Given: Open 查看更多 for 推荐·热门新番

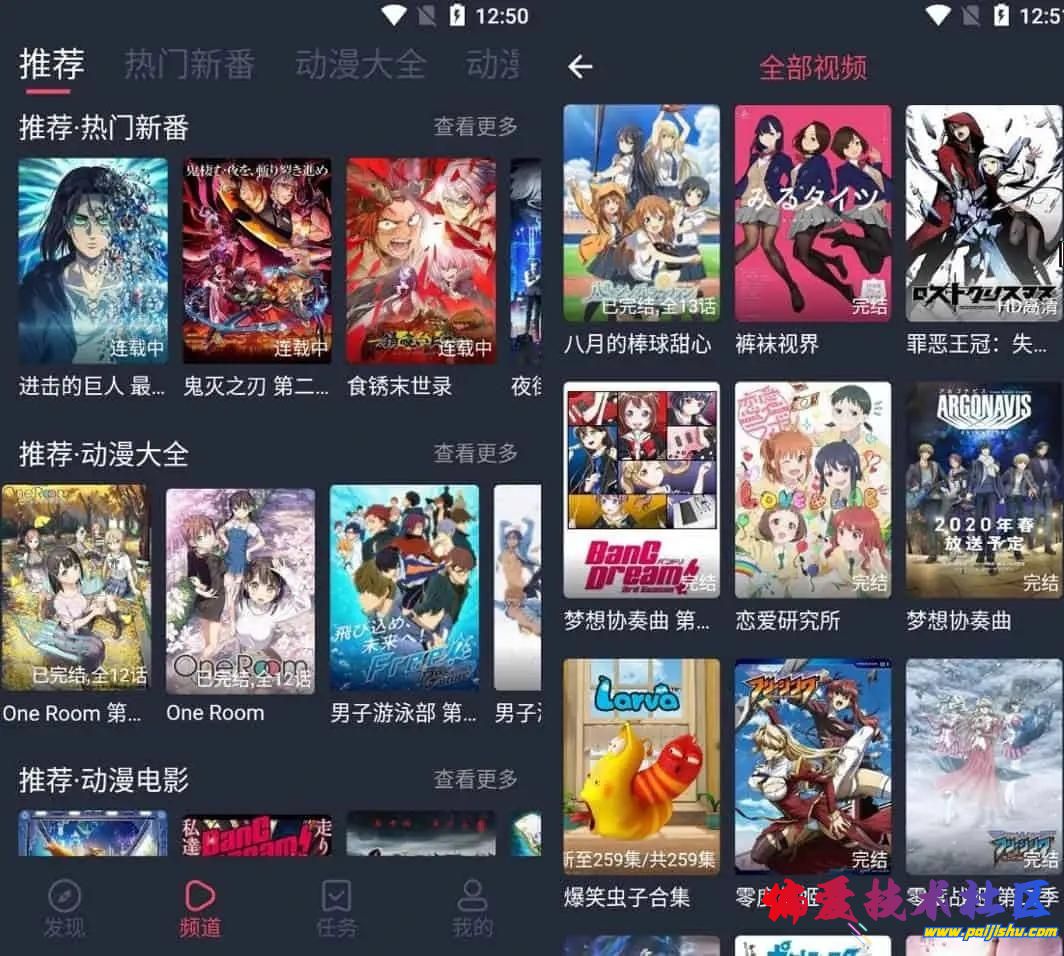Looking at the screenshot, I should point(475,127).
